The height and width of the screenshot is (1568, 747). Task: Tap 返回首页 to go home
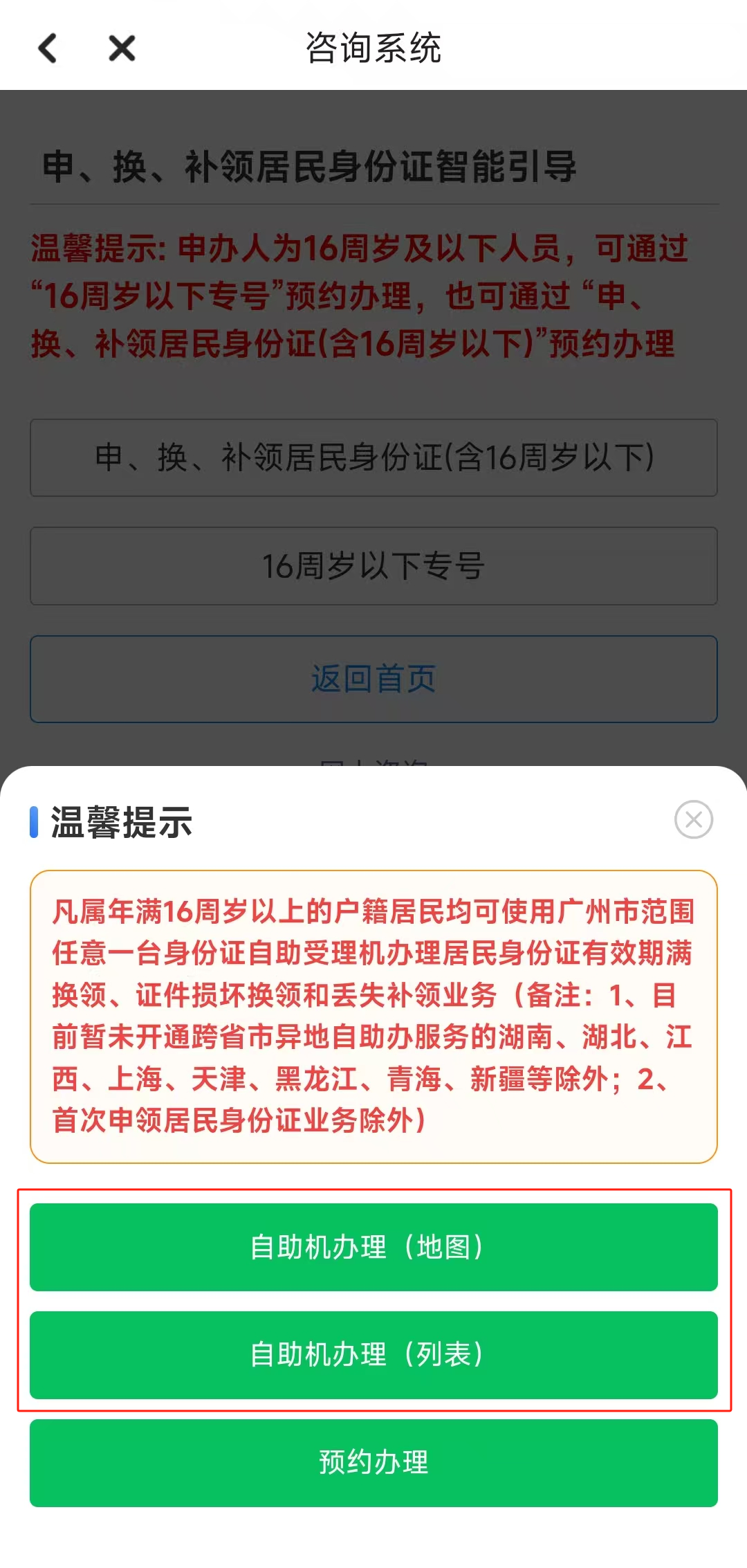[373, 679]
